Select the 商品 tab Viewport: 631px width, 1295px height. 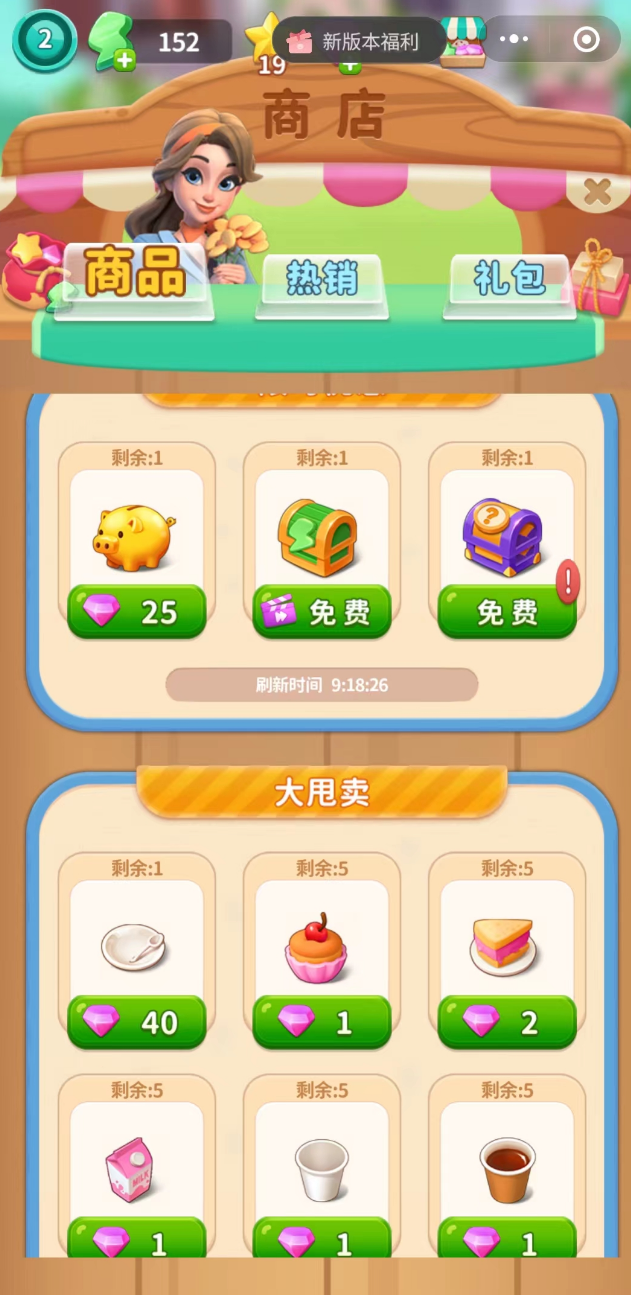pyautogui.click(x=134, y=272)
